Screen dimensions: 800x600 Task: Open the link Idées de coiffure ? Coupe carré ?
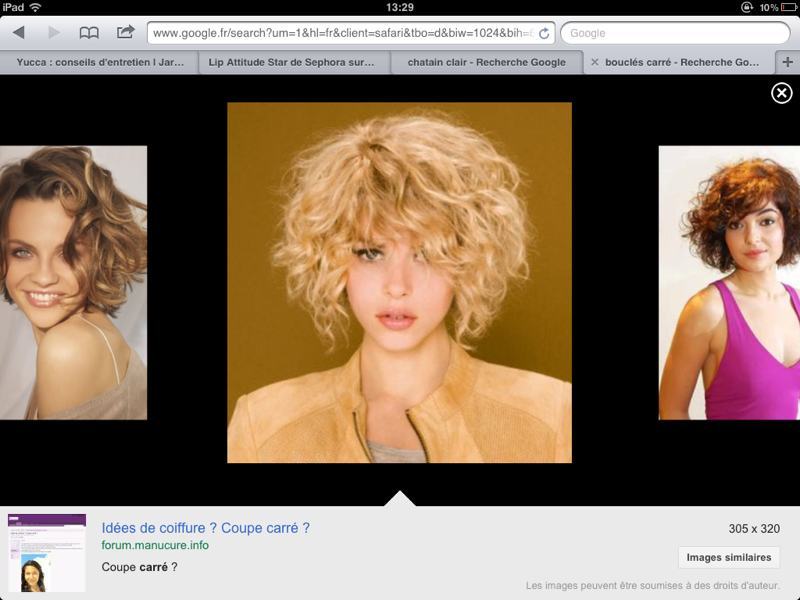(206, 528)
